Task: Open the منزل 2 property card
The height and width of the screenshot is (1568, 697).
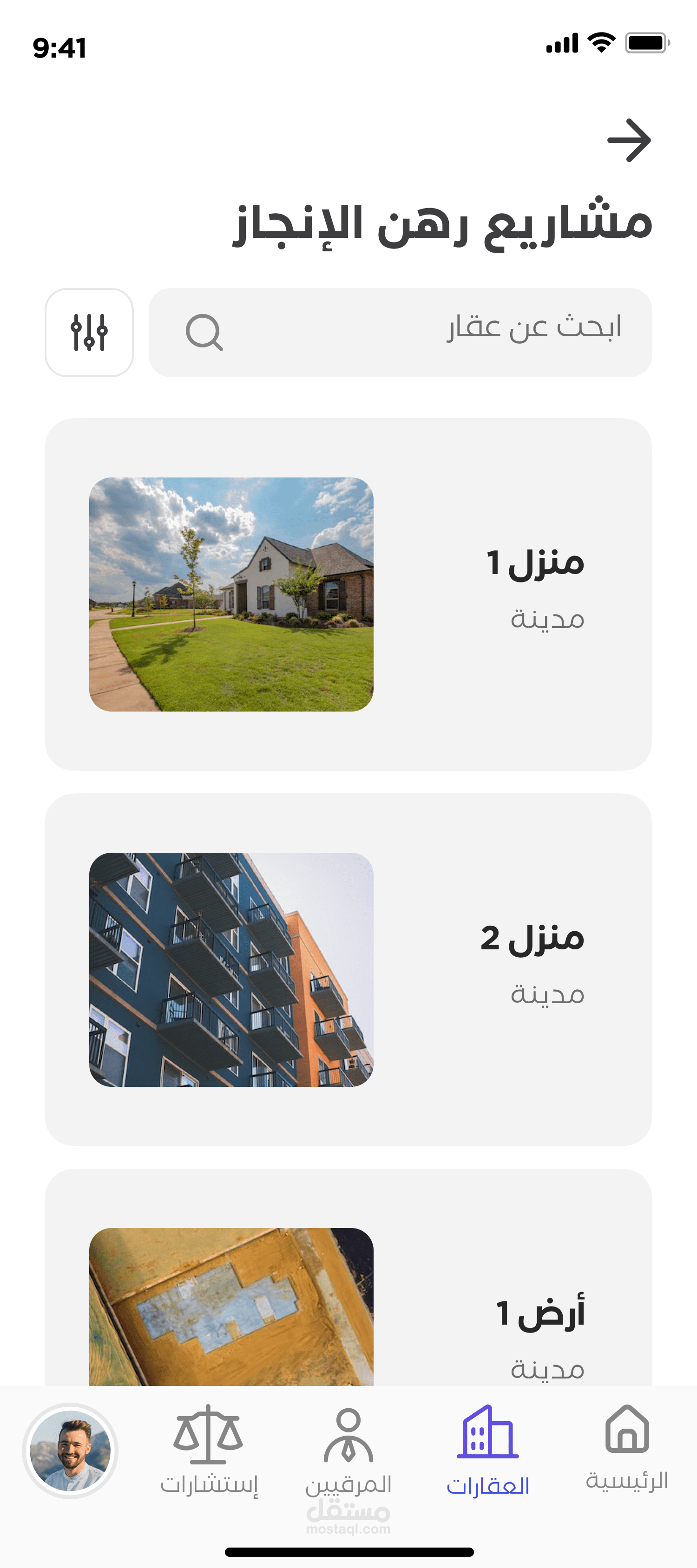Action: tap(348, 969)
